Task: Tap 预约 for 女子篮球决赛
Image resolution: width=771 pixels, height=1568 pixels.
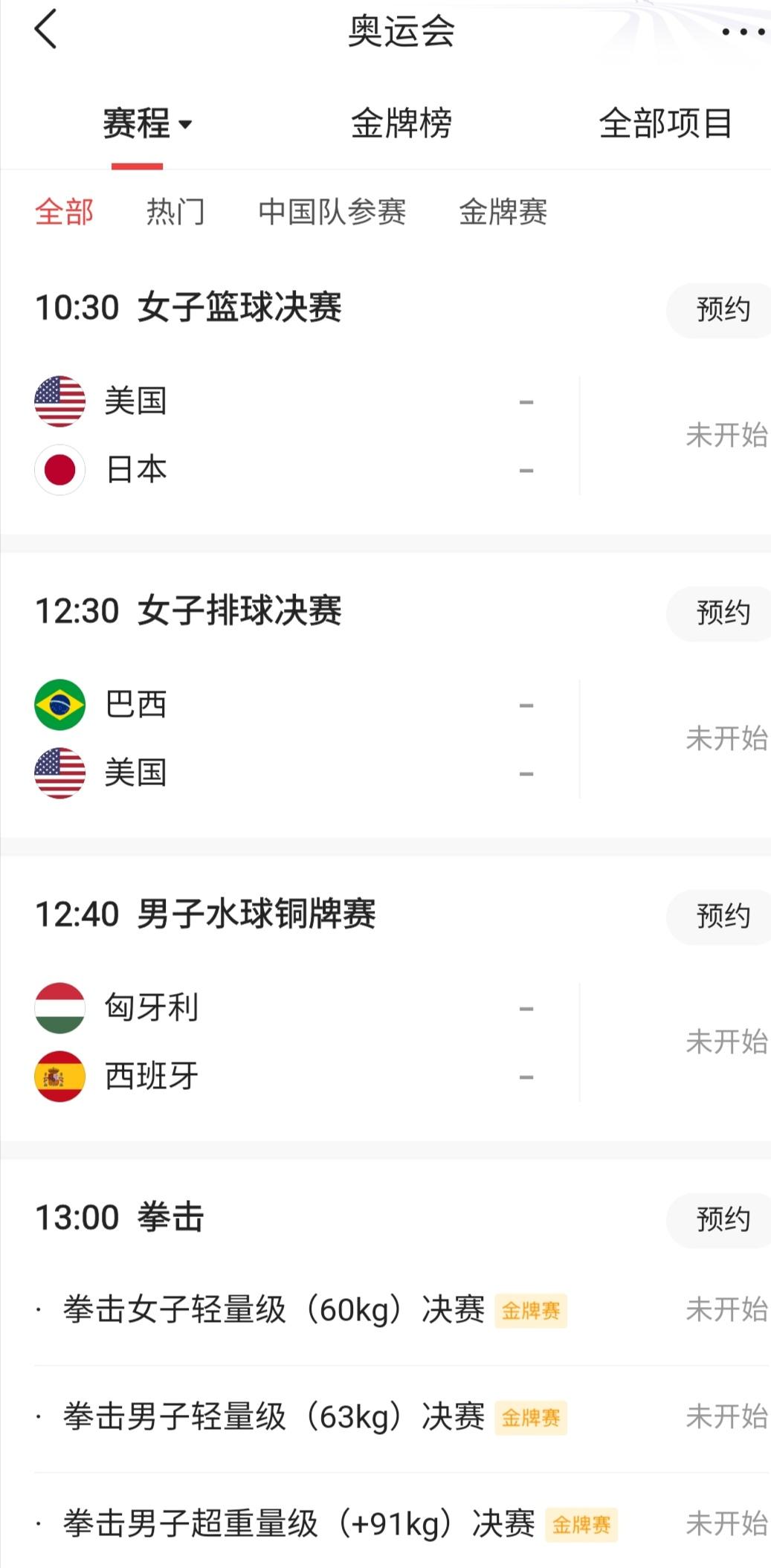Action: pyautogui.click(x=719, y=309)
